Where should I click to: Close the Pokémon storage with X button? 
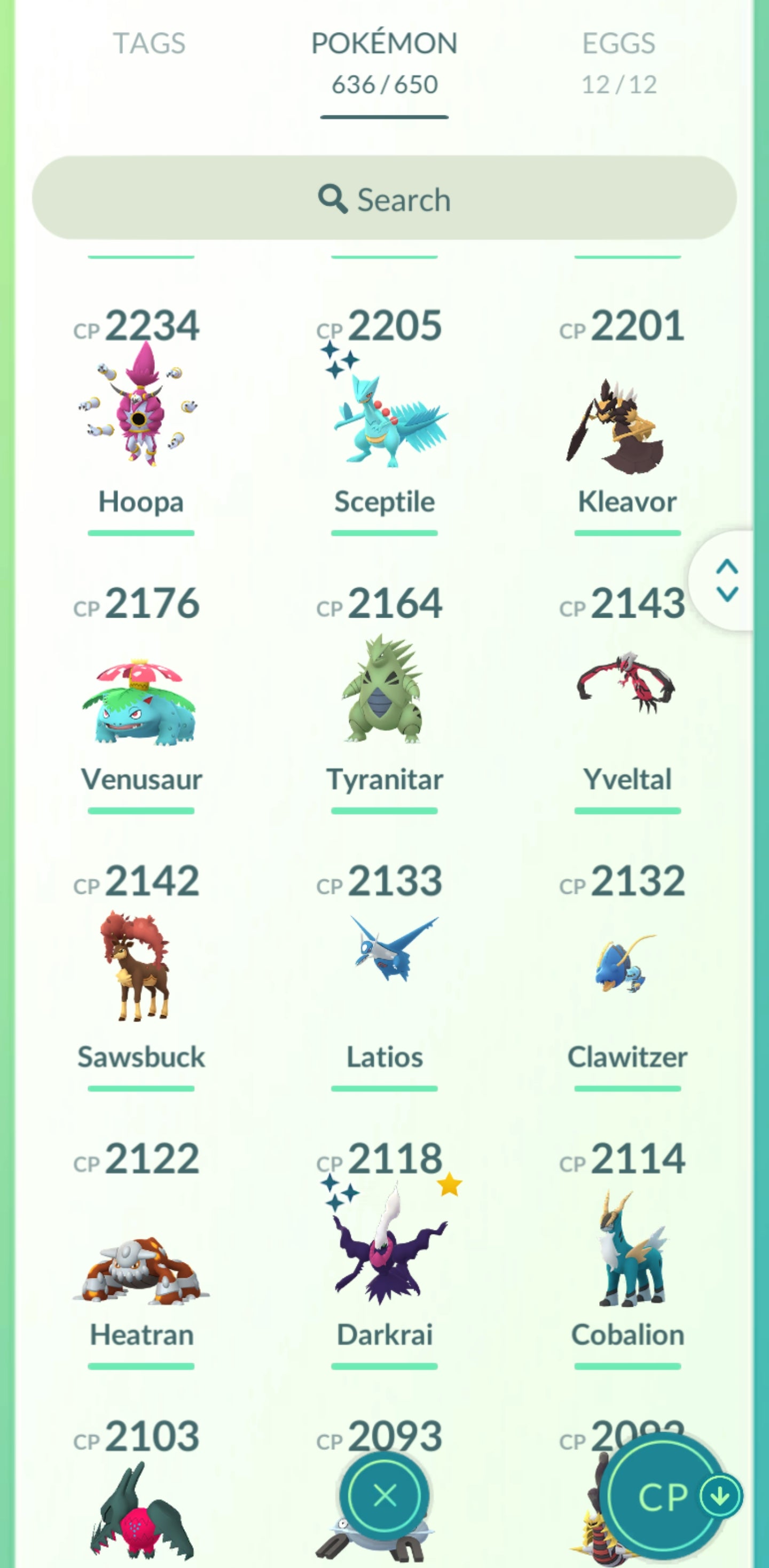(384, 1495)
